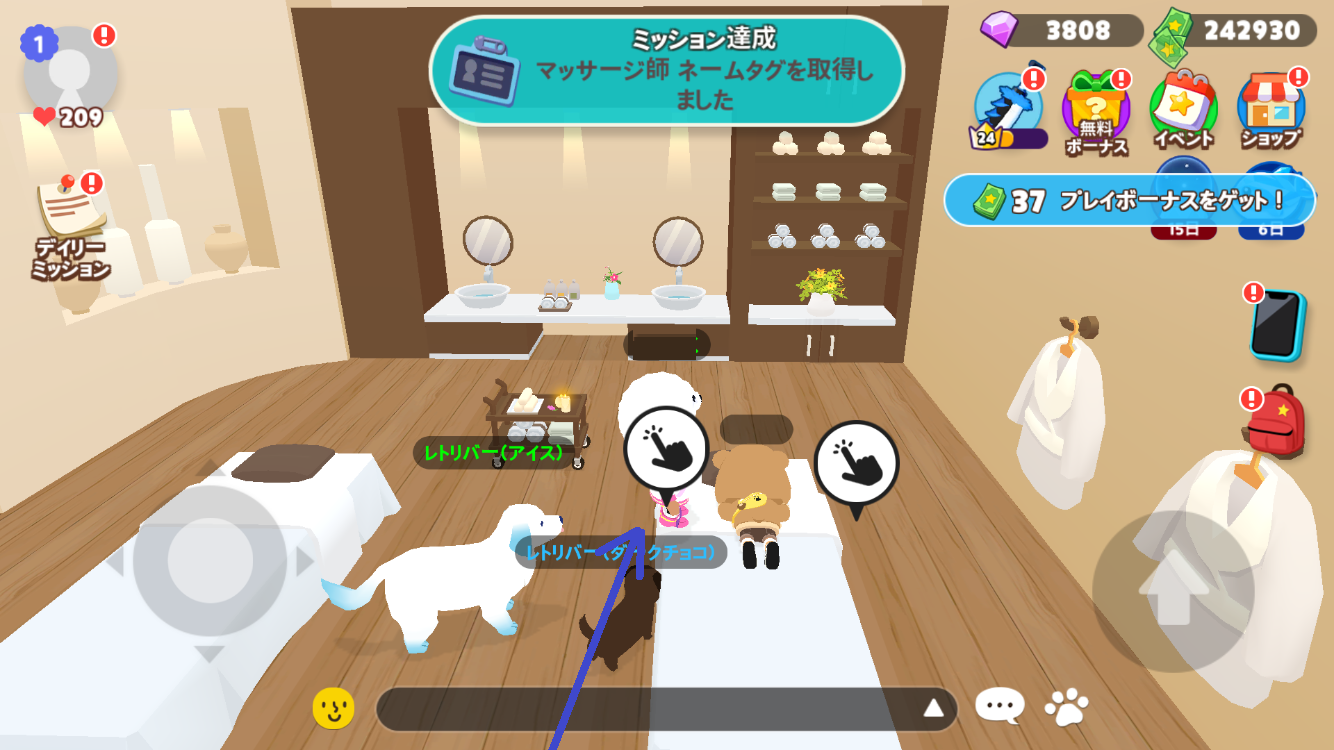Open the paw print pet menu
This screenshot has height=750, width=1334.
coord(1066,707)
